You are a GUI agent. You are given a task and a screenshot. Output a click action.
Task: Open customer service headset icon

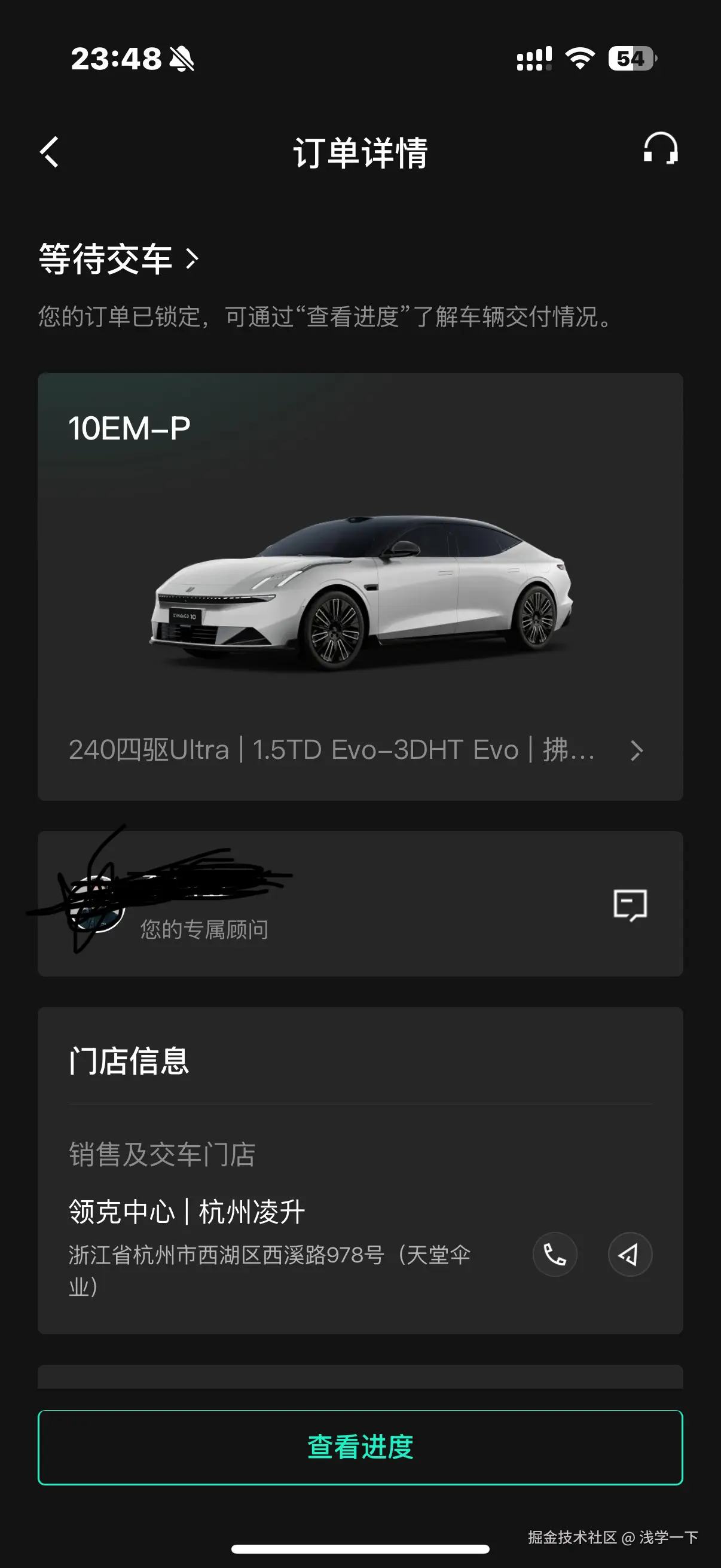click(x=660, y=149)
